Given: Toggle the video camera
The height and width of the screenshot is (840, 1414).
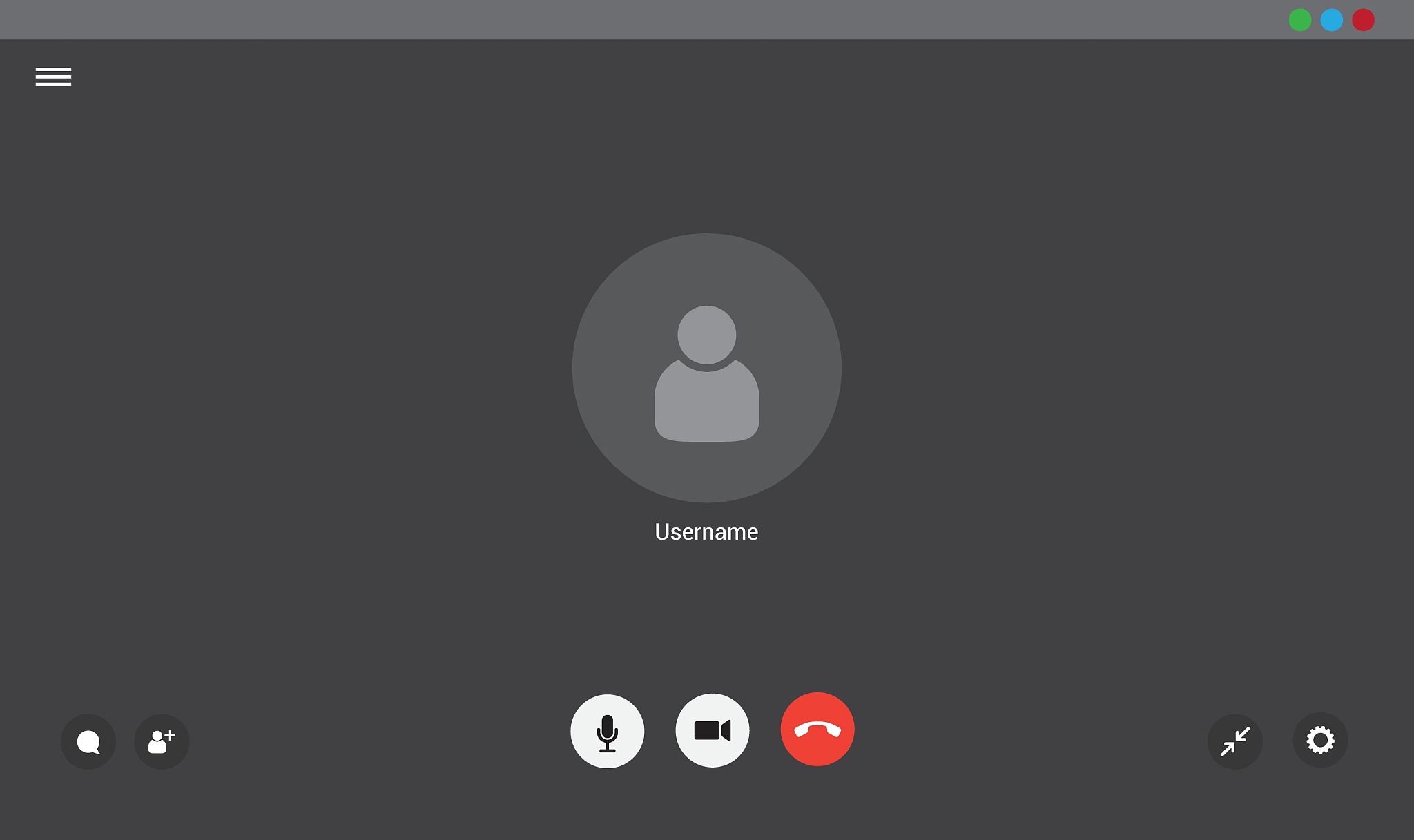Looking at the screenshot, I should [x=713, y=730].
